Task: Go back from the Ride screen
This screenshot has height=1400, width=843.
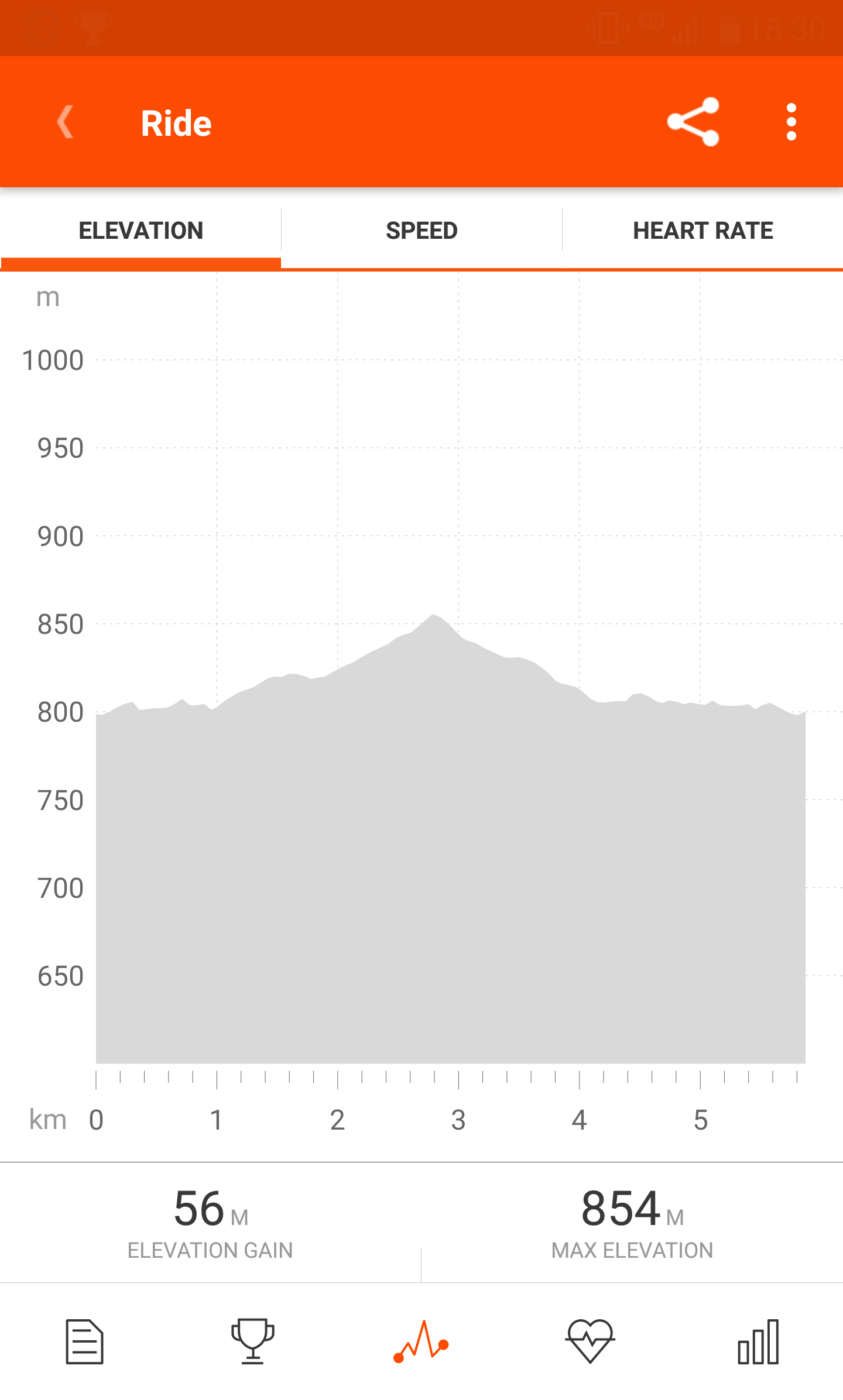Action: (66, 122)
